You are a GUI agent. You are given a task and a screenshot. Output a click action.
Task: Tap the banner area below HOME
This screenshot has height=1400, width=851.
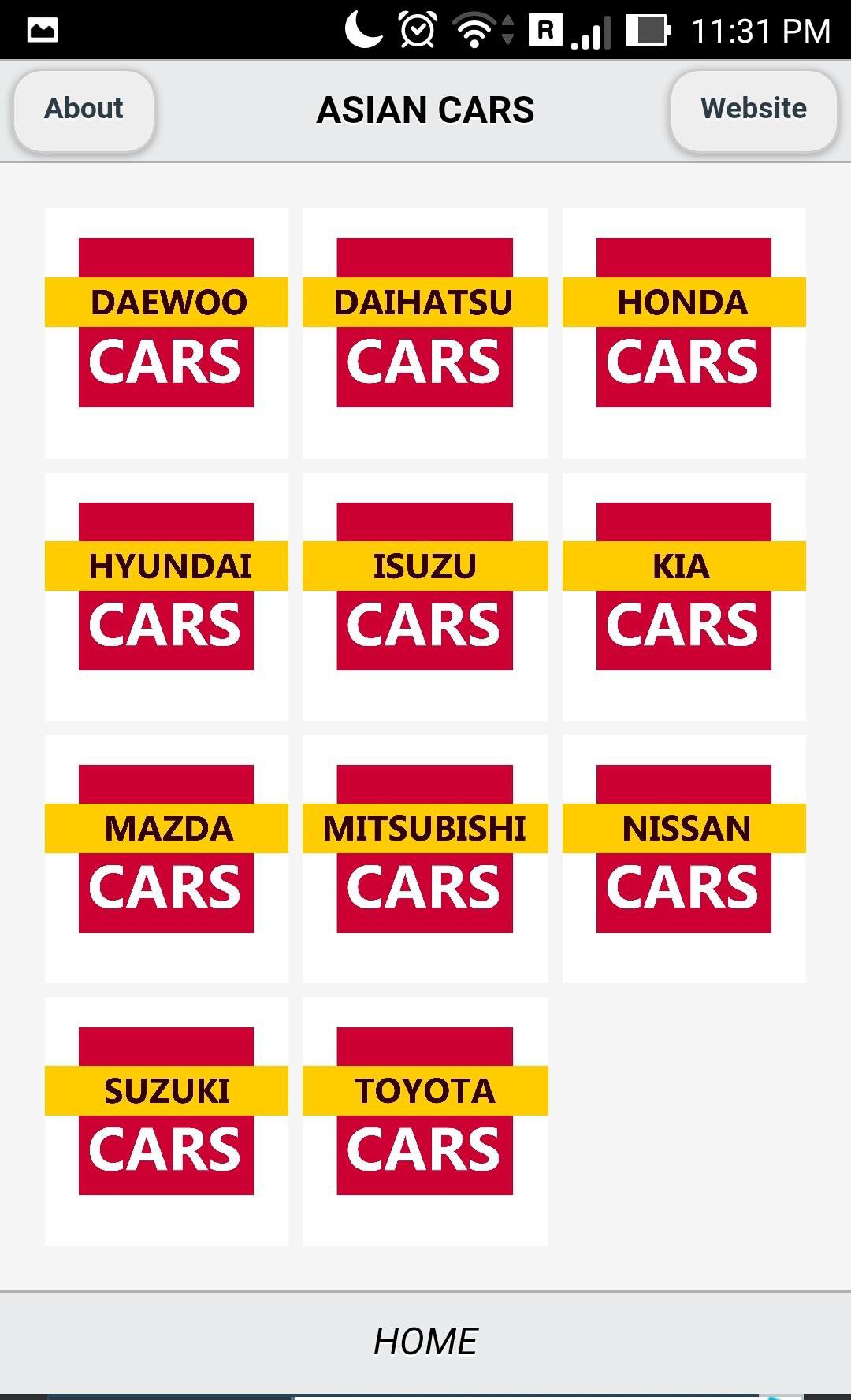click(425, 1393)
